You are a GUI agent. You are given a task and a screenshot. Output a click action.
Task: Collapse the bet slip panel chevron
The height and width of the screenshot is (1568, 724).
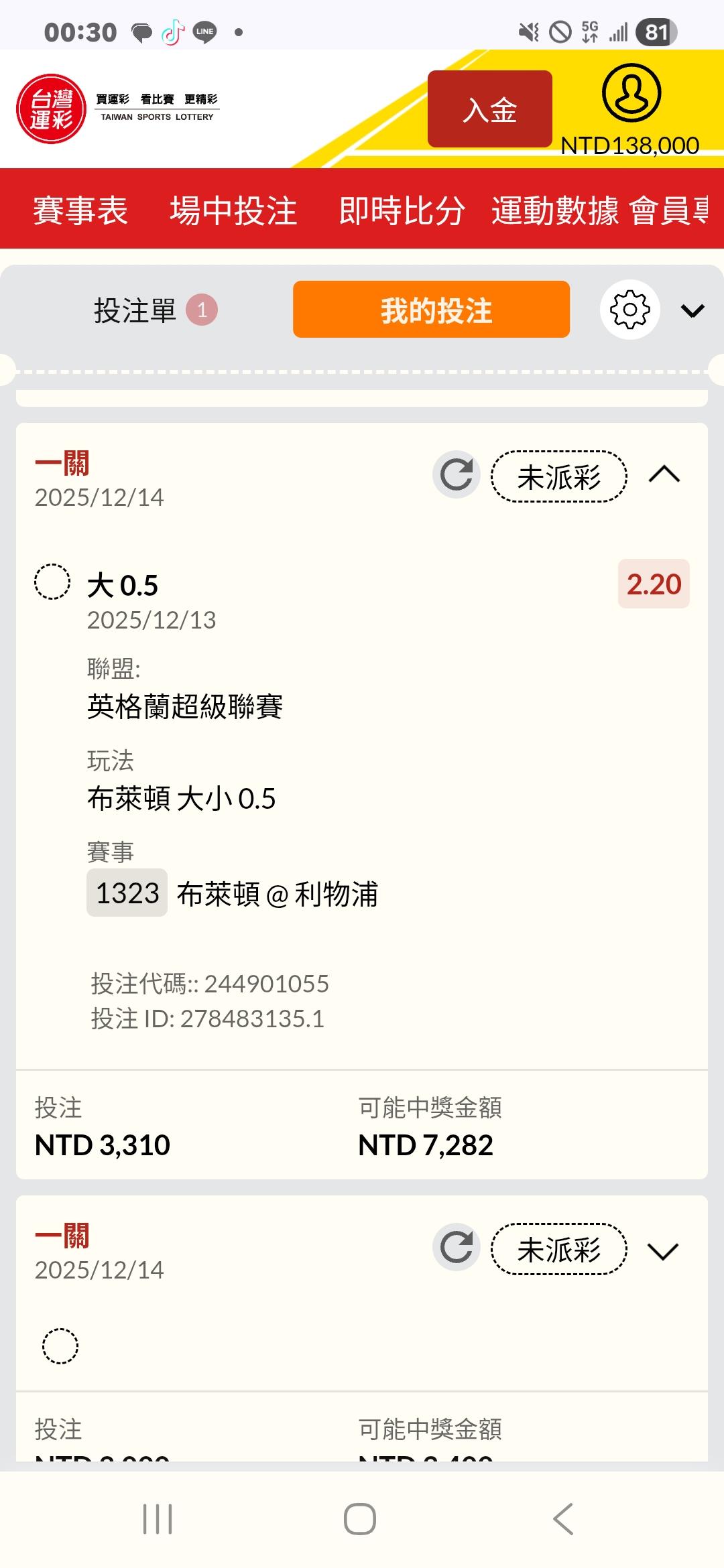point(692,310)
